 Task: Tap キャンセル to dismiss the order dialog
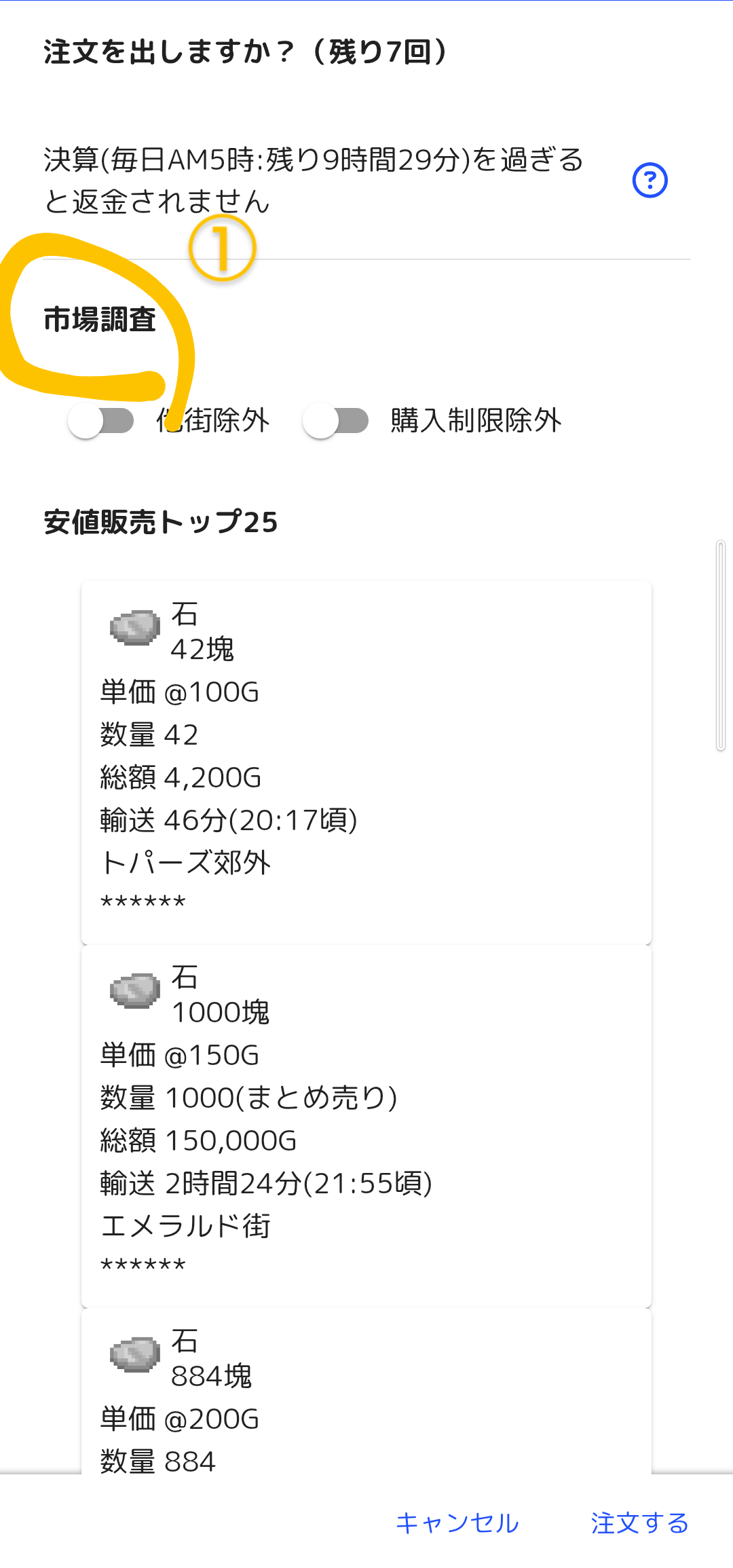tap(457, 1523)
